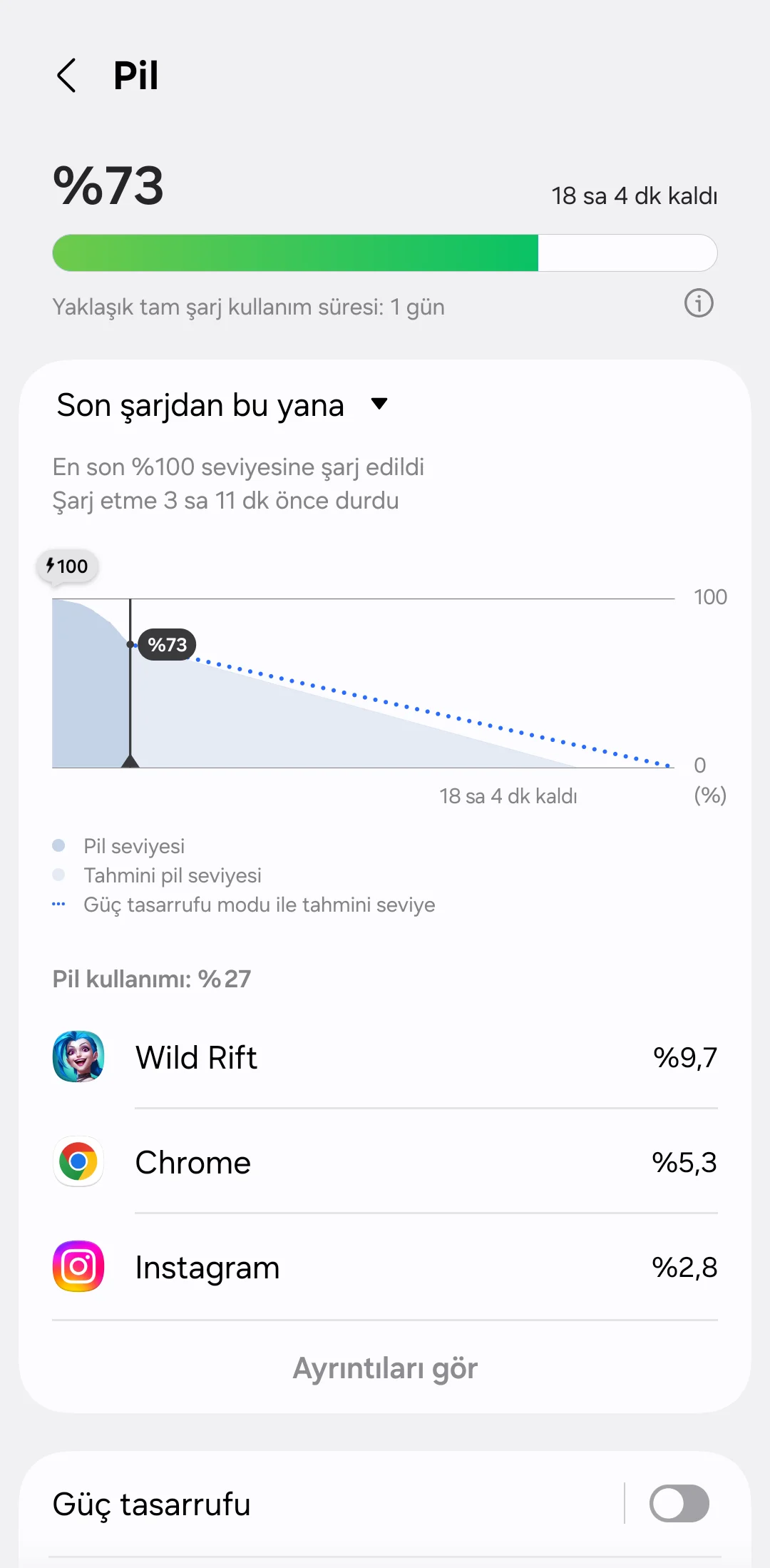Expand the Son şarjdan bu yana dropdown
This screenshot has height=1568, width=770.
coord(222,405)
